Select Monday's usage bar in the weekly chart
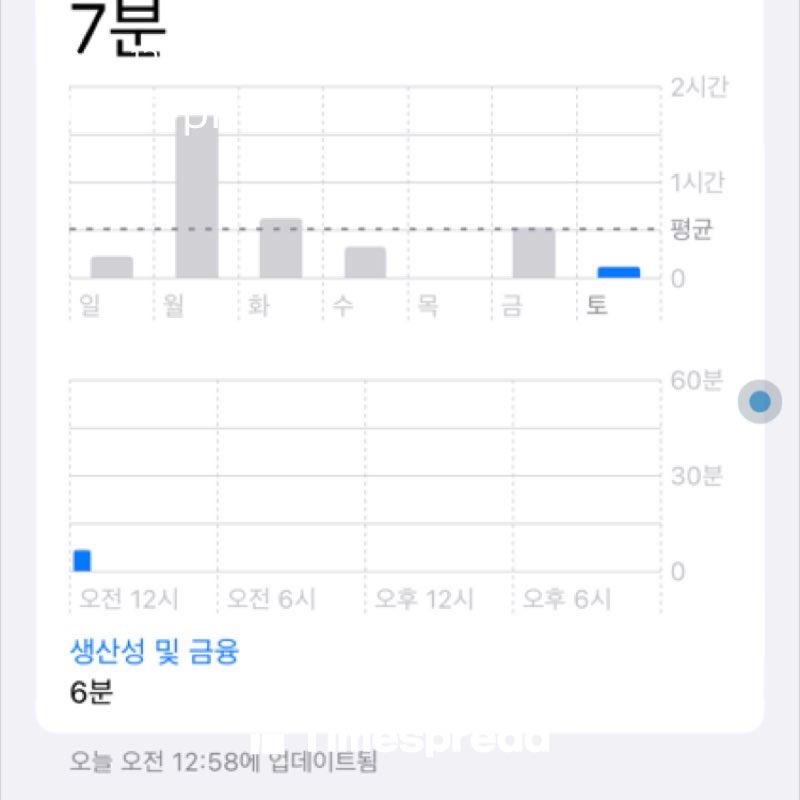The image size is (800, 800). 196,198
